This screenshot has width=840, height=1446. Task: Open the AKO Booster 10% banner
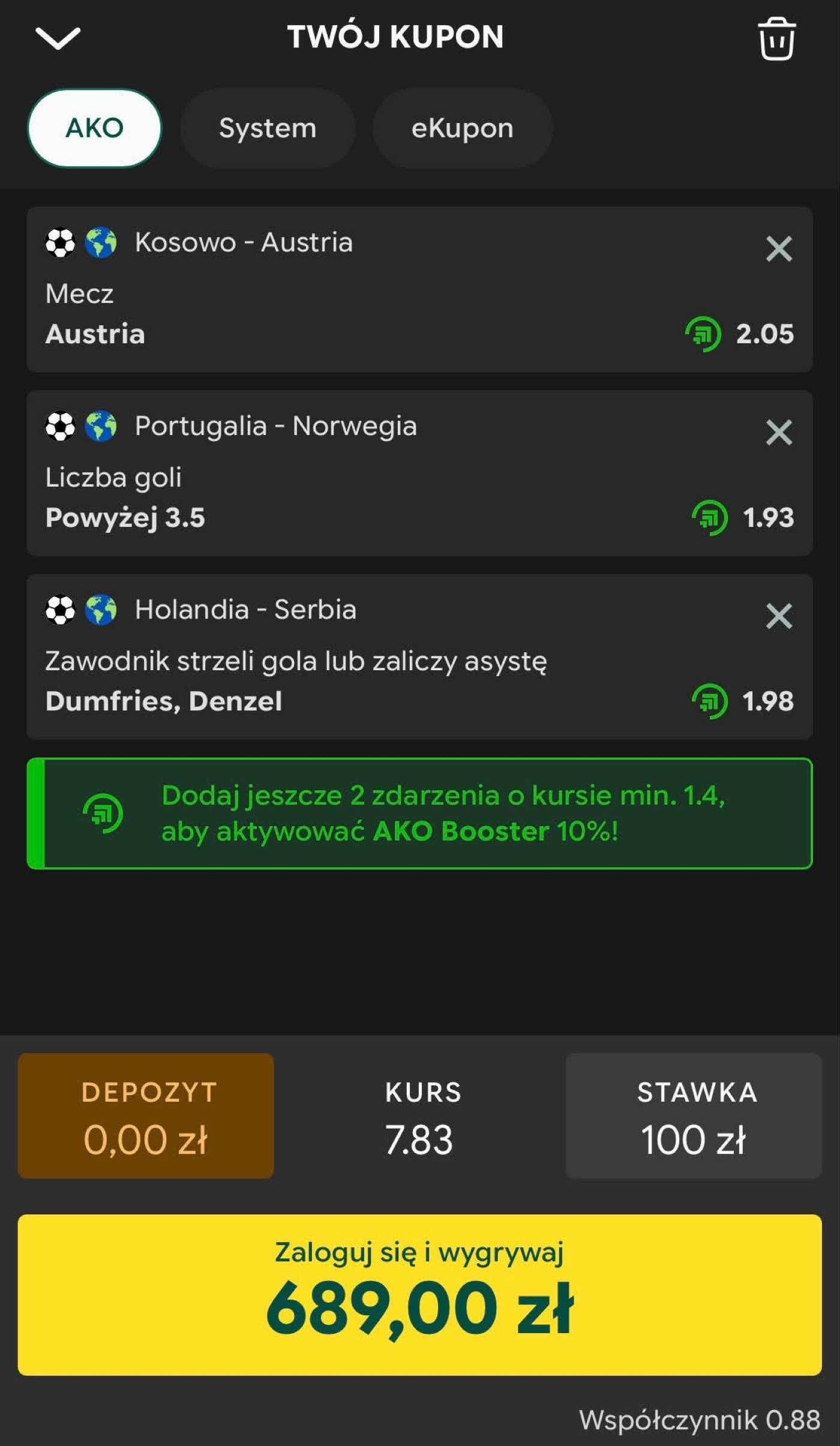coord(420,814)
